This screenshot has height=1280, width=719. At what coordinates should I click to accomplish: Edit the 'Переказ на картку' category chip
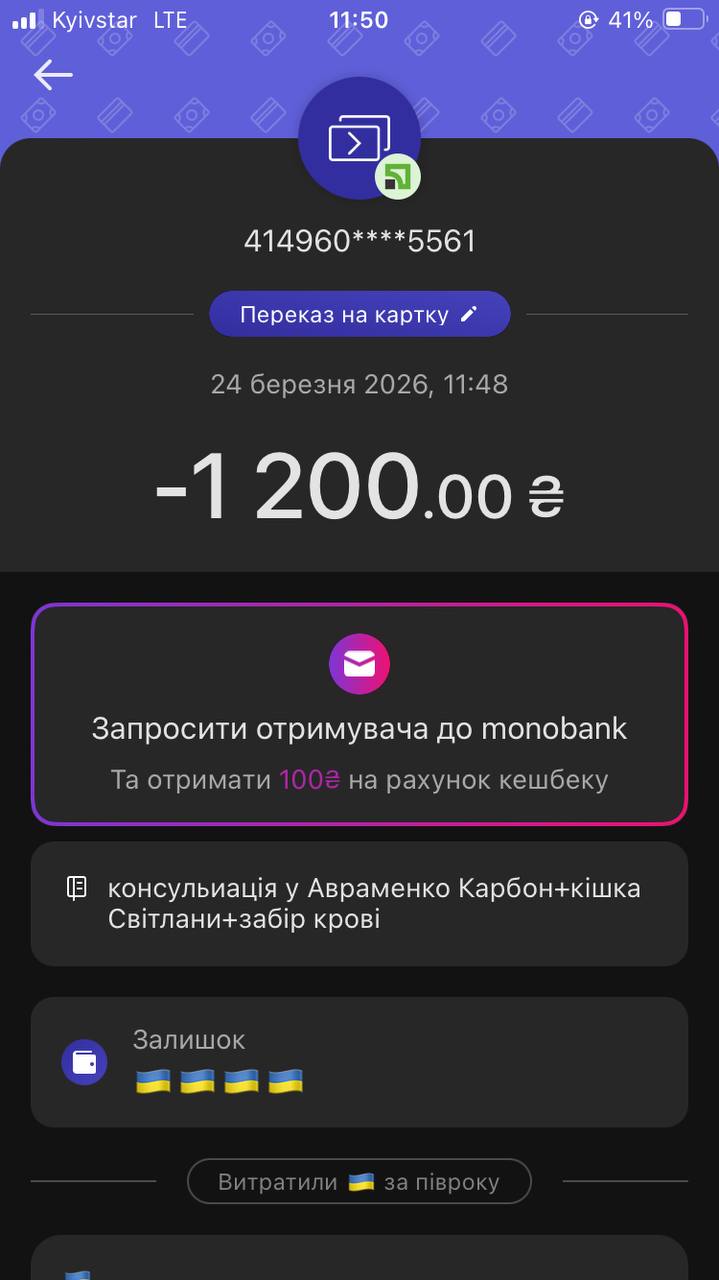[359, 315]
